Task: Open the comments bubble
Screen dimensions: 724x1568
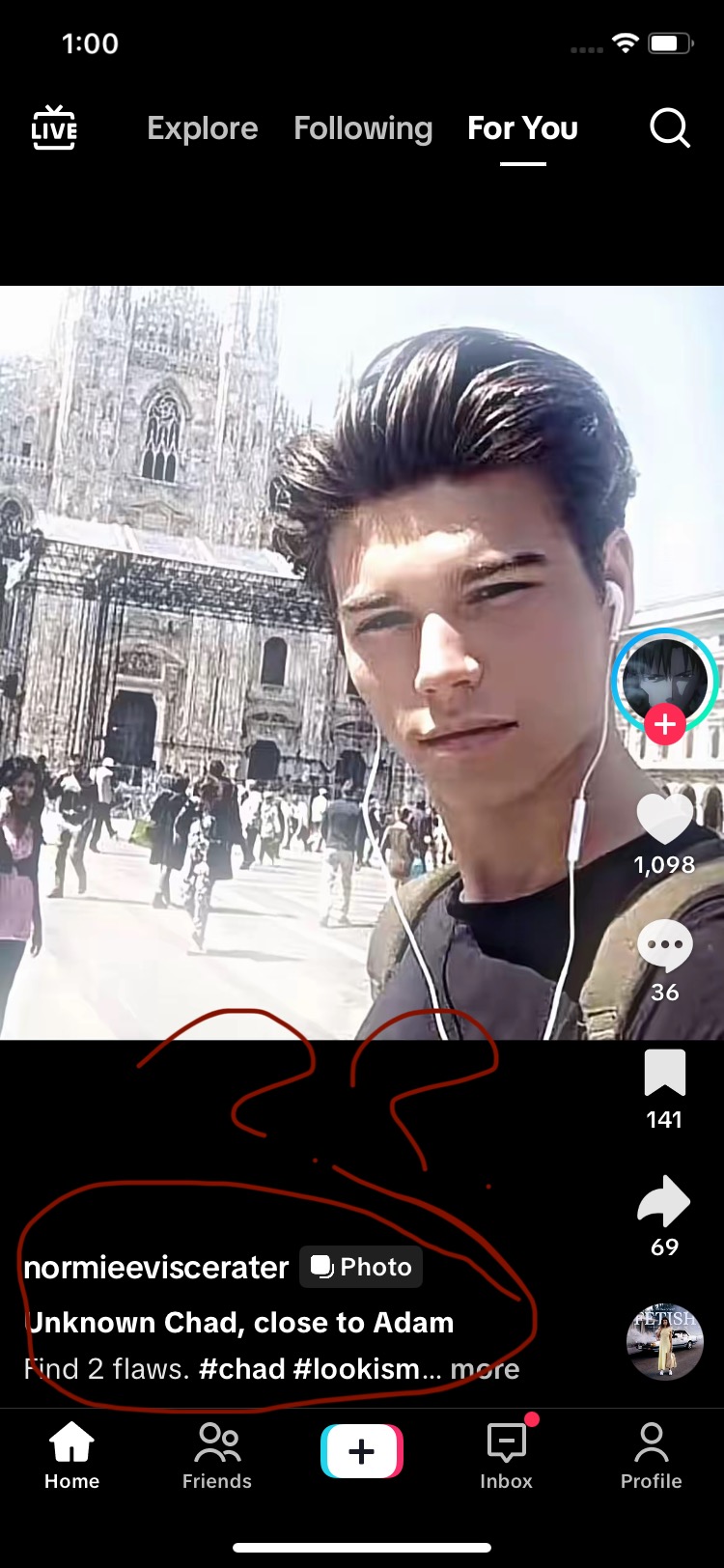Action: [664, 946]
